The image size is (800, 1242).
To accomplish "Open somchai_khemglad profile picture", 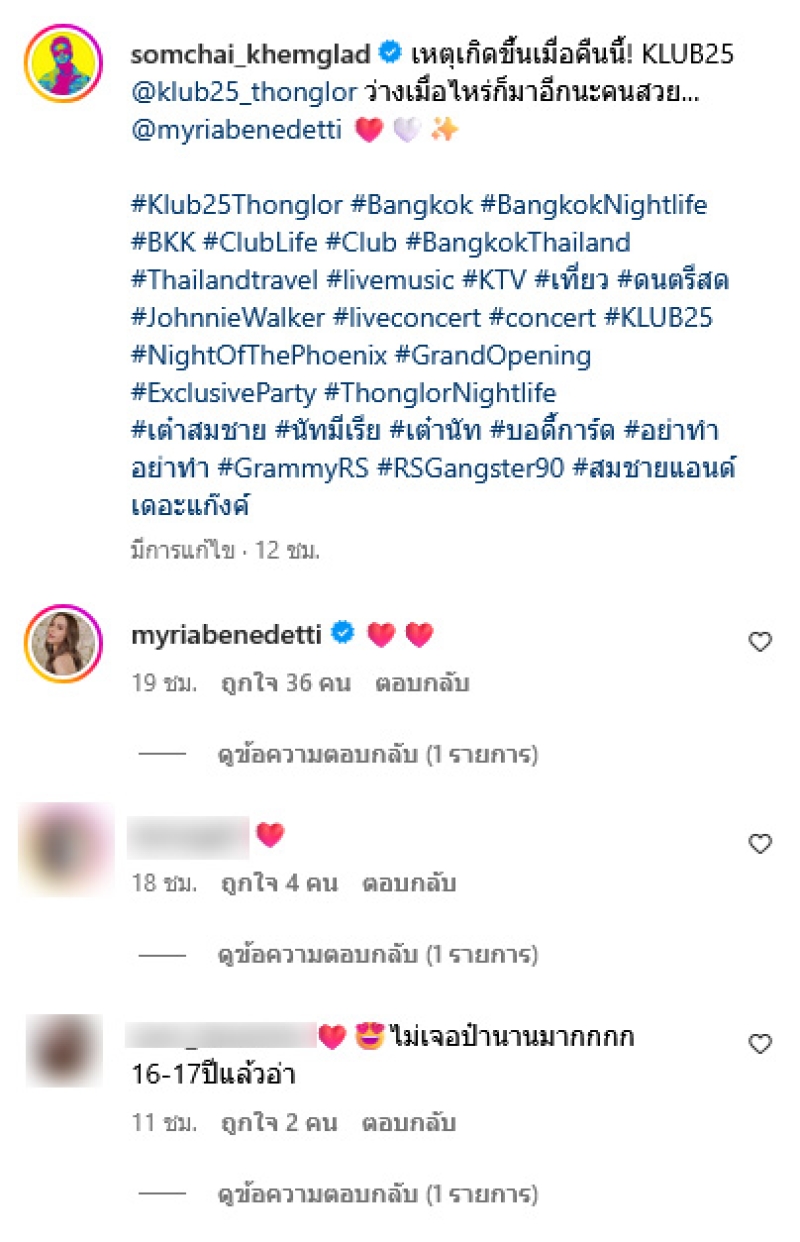I will pyautogui.click(x=64, y=63).
